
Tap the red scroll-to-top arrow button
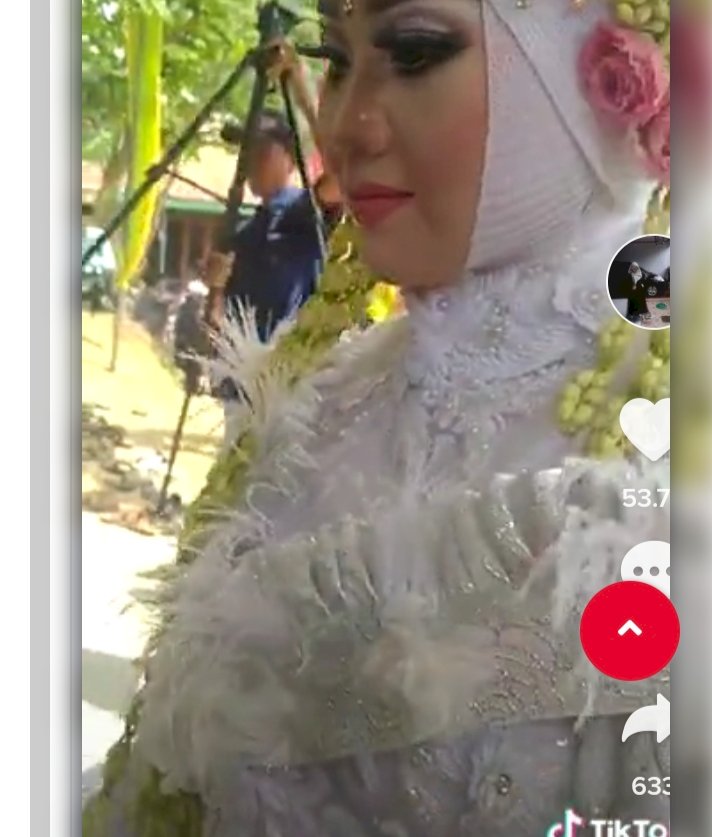point(629,631)
